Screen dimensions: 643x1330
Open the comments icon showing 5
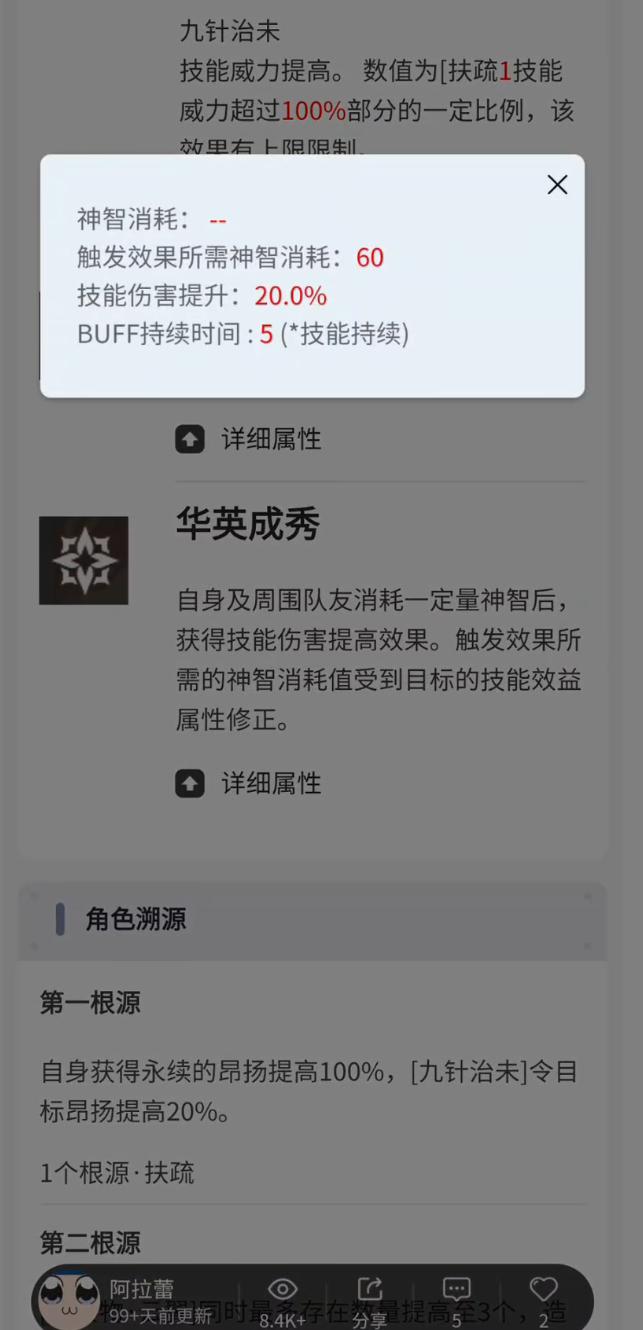456,1297
